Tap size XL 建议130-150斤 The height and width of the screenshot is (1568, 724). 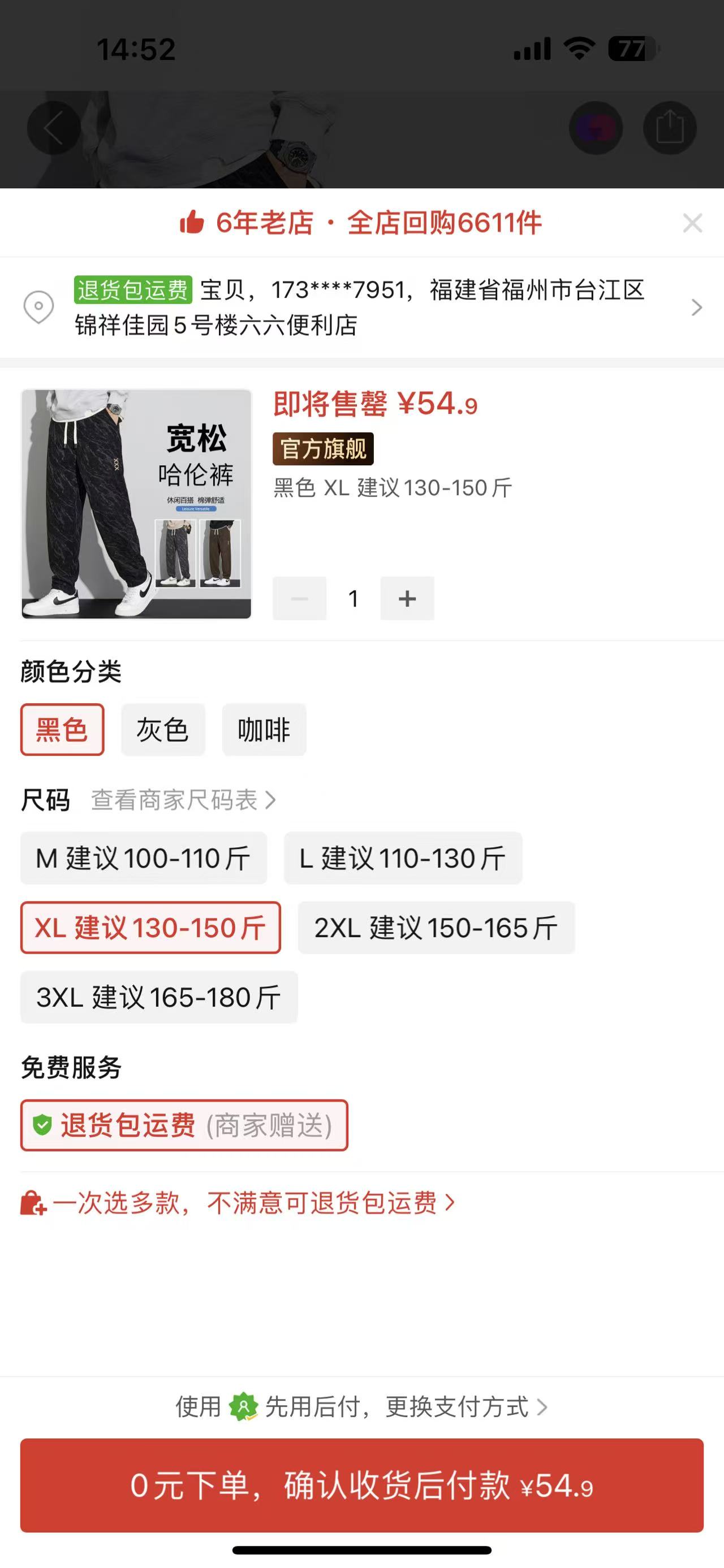pos(150,928)
